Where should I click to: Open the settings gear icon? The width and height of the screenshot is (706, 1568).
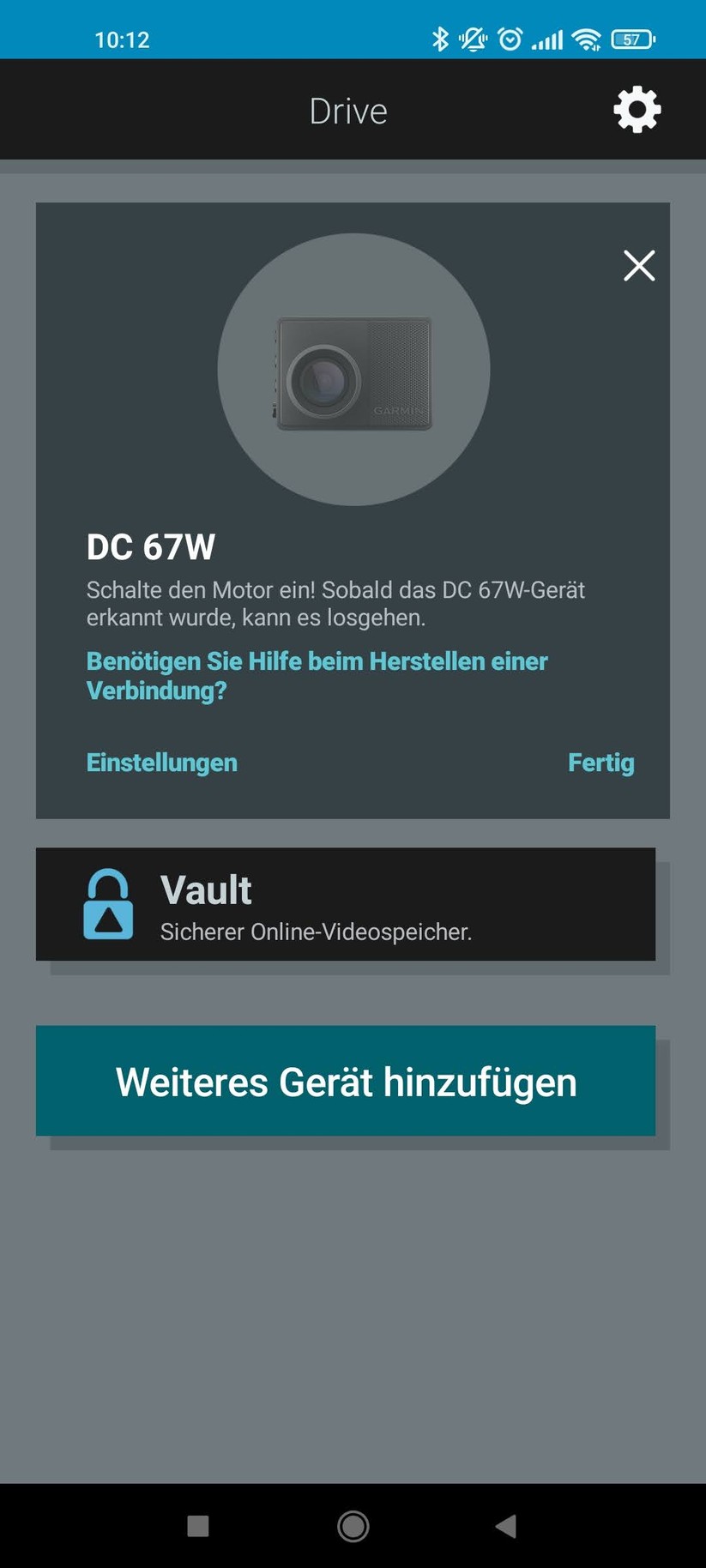pos(637,110)
